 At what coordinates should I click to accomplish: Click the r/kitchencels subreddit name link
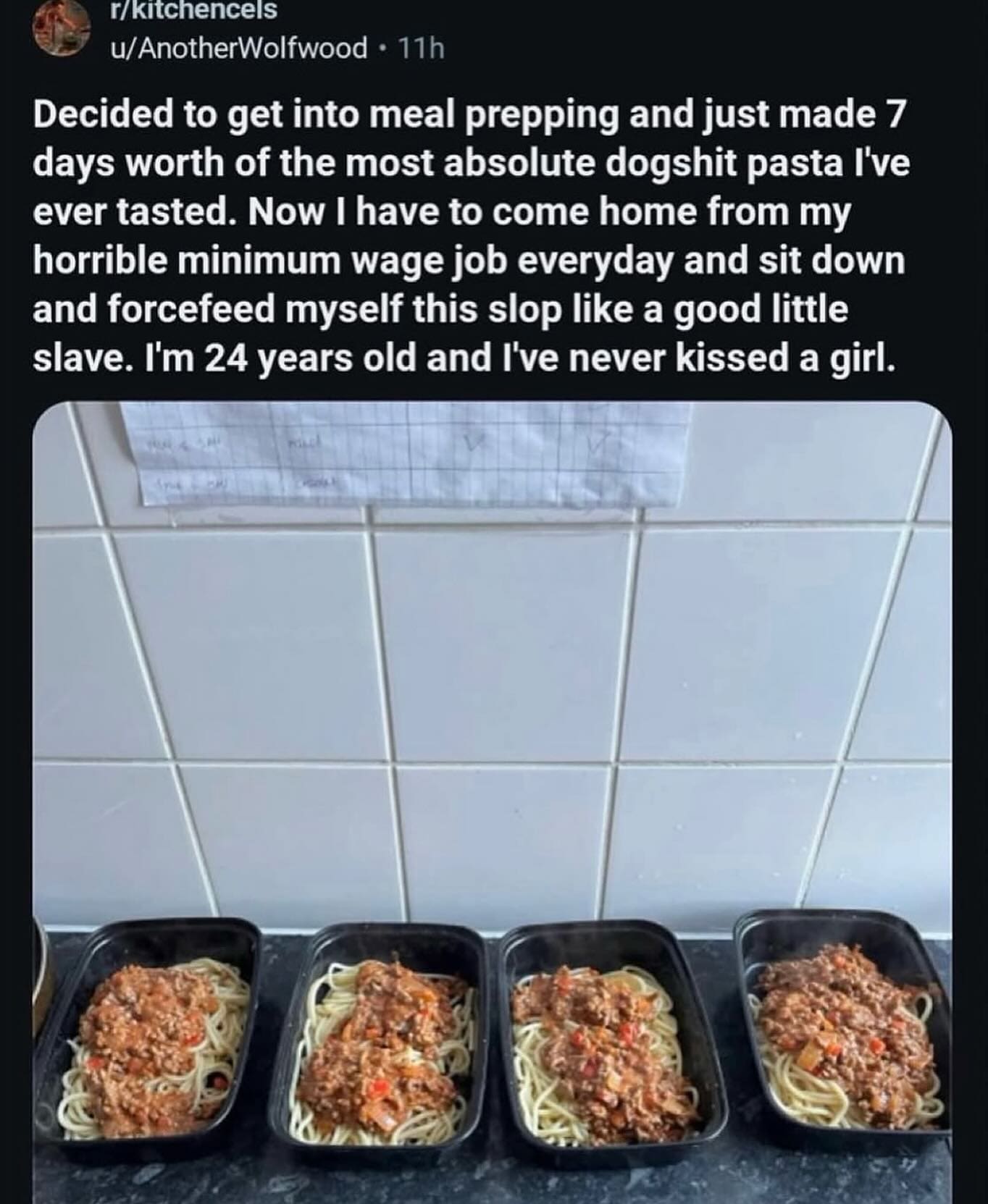(x=192, y=11)
